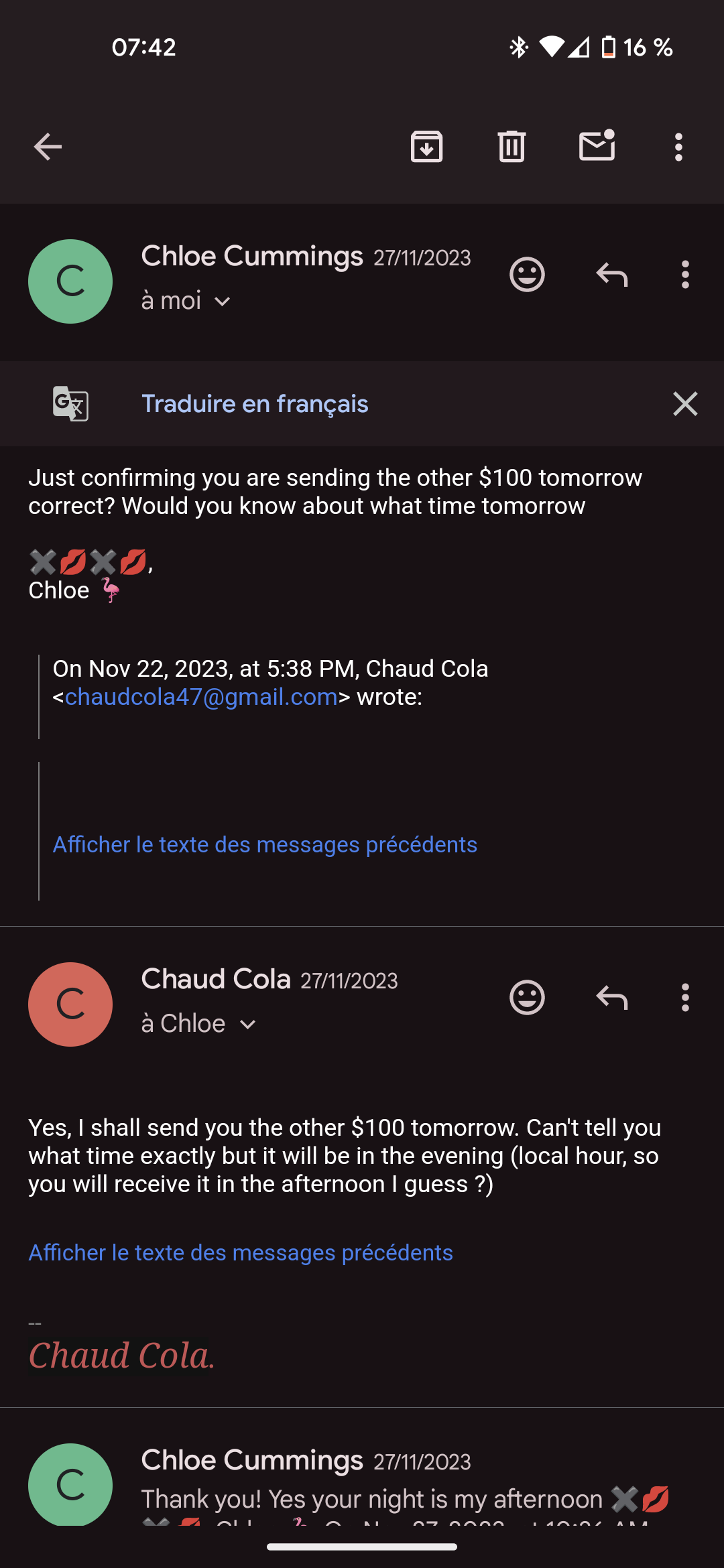This screenshot has width=724, height=1568.
Task: Open more options for Chaud Cola's message
Action: point(684,998)
